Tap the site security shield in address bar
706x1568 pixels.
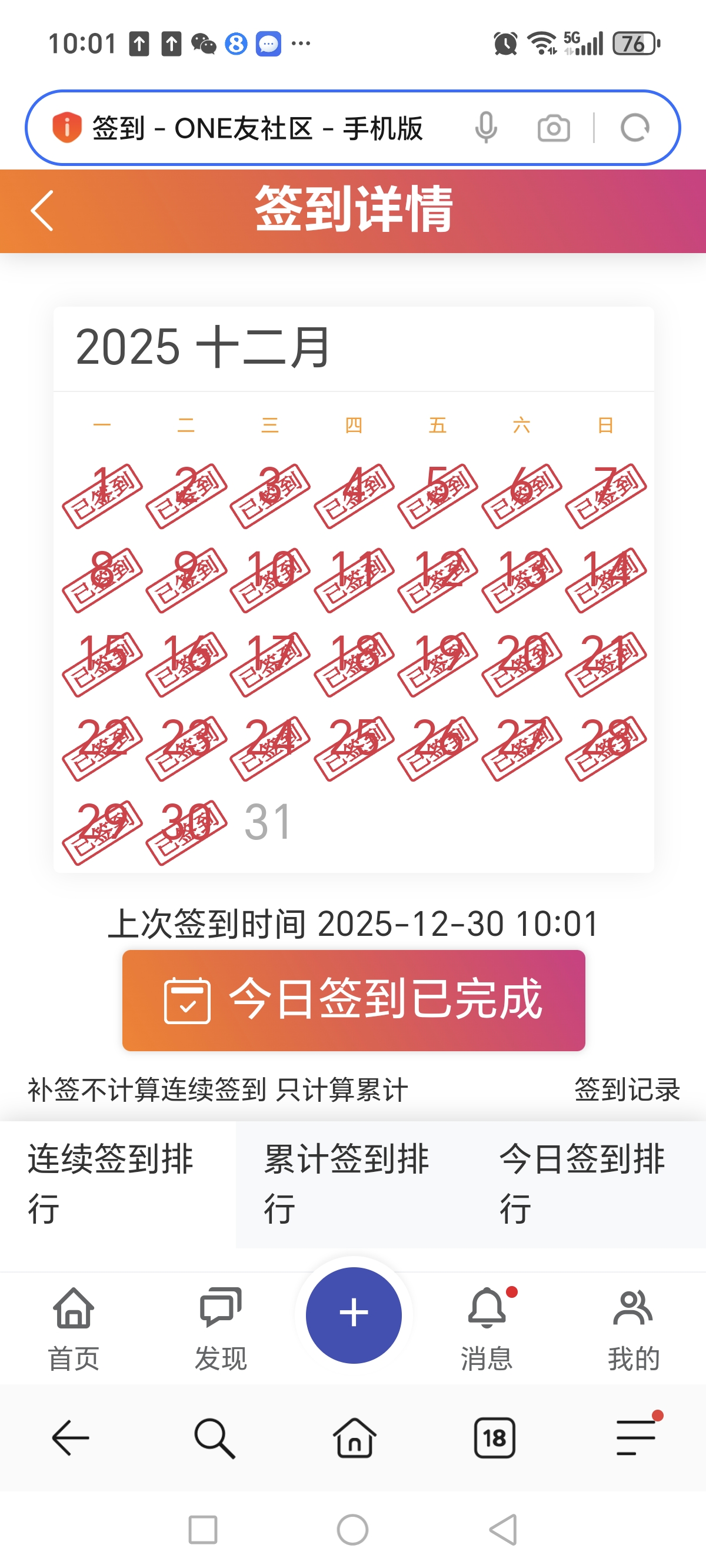(x=67, y=128)
